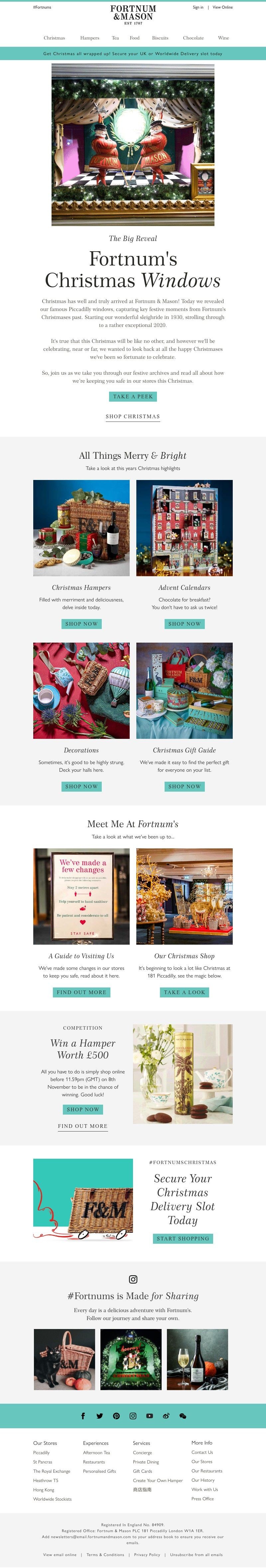Open the Hampers navigation link
Viewport: 266px width, 1568px height.
[x=90, y=38]
